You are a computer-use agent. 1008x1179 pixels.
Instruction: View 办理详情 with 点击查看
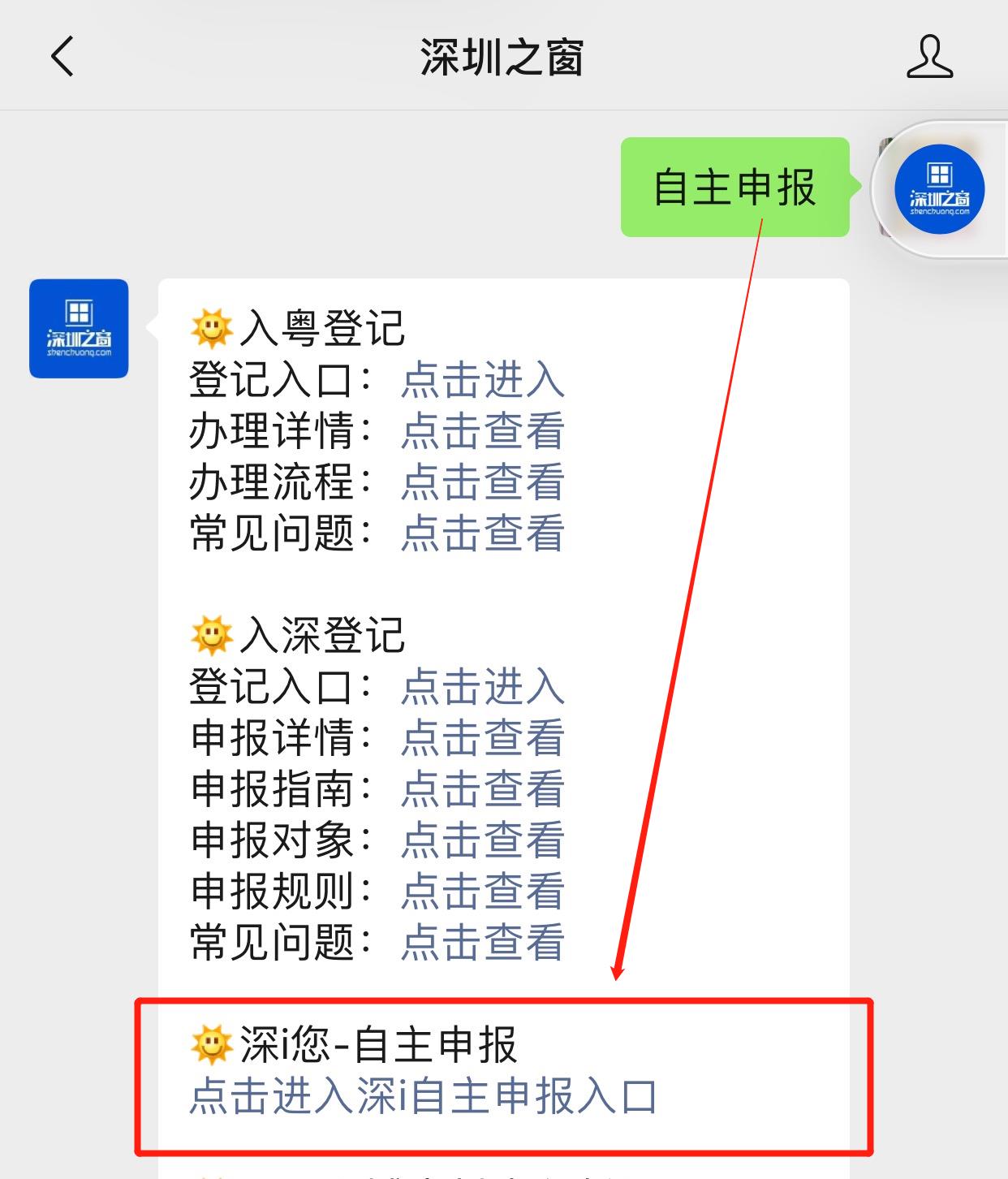tap(482, 433)
